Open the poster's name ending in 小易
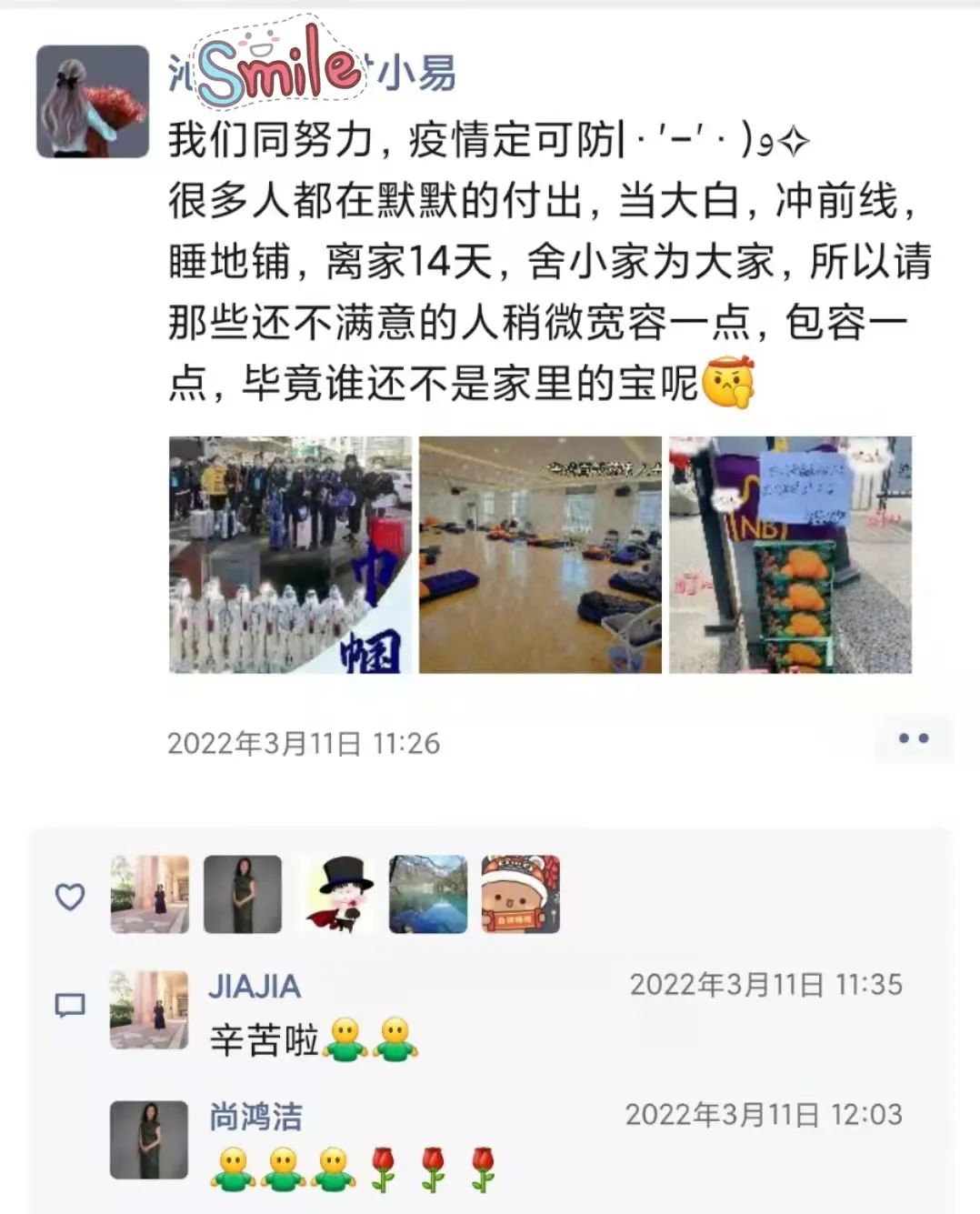This screenshot has height=1214, width=980. [x=314, y=73]
